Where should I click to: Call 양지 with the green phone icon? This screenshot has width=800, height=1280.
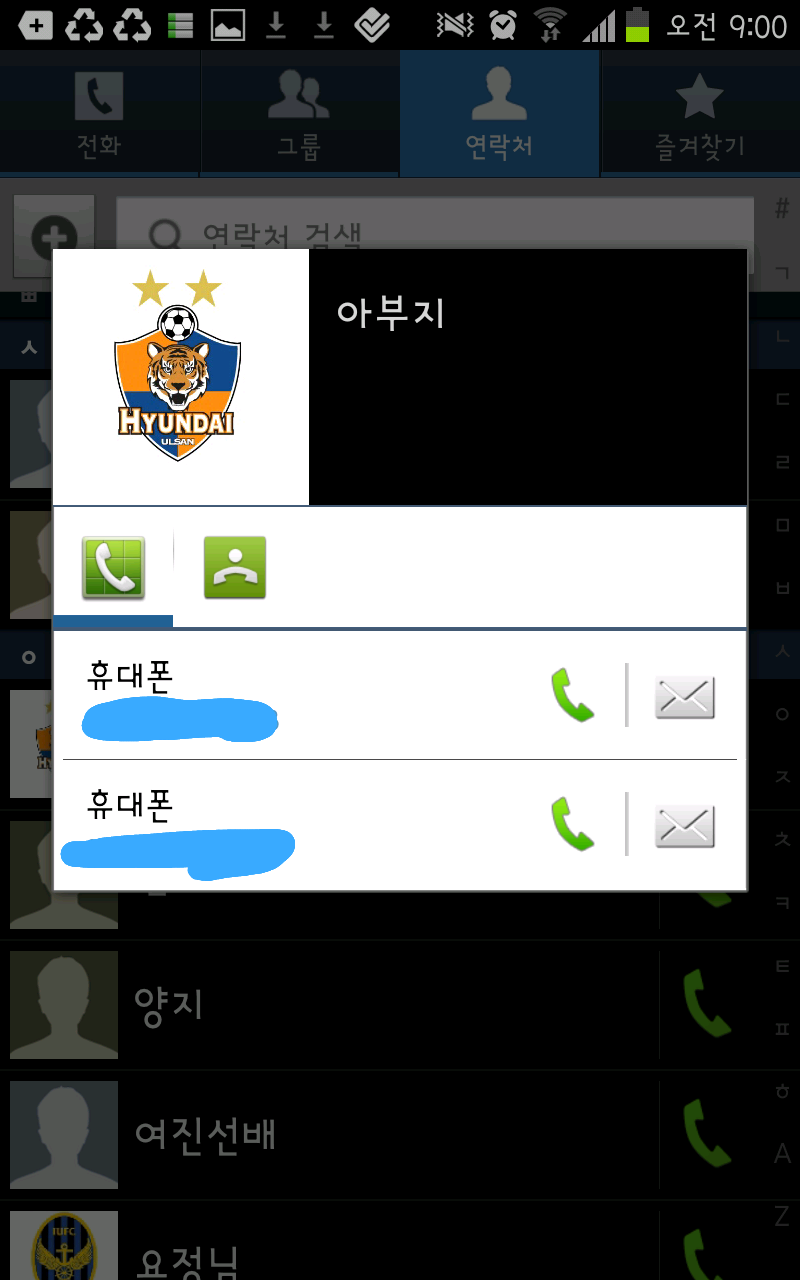(x=706, y=1004)
